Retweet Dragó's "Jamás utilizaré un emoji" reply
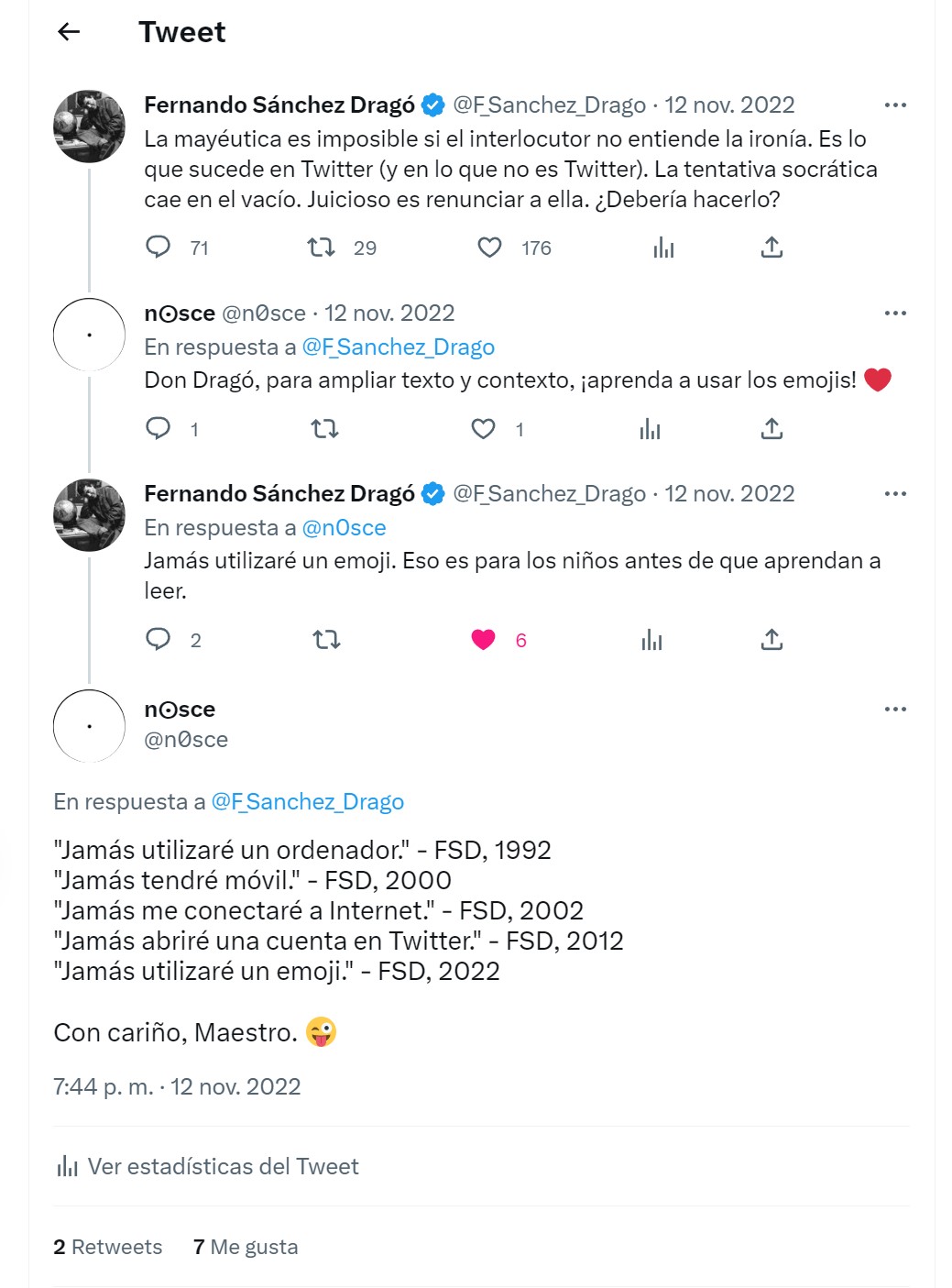 tap(326, 640)
